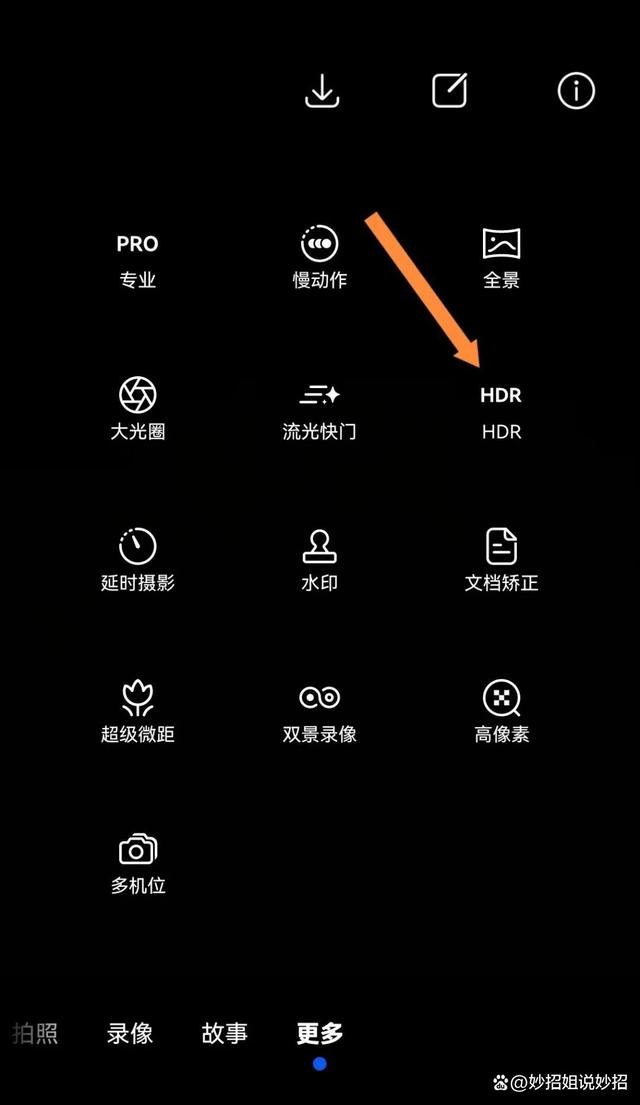Tap the edit modes icon

point(449,91)
